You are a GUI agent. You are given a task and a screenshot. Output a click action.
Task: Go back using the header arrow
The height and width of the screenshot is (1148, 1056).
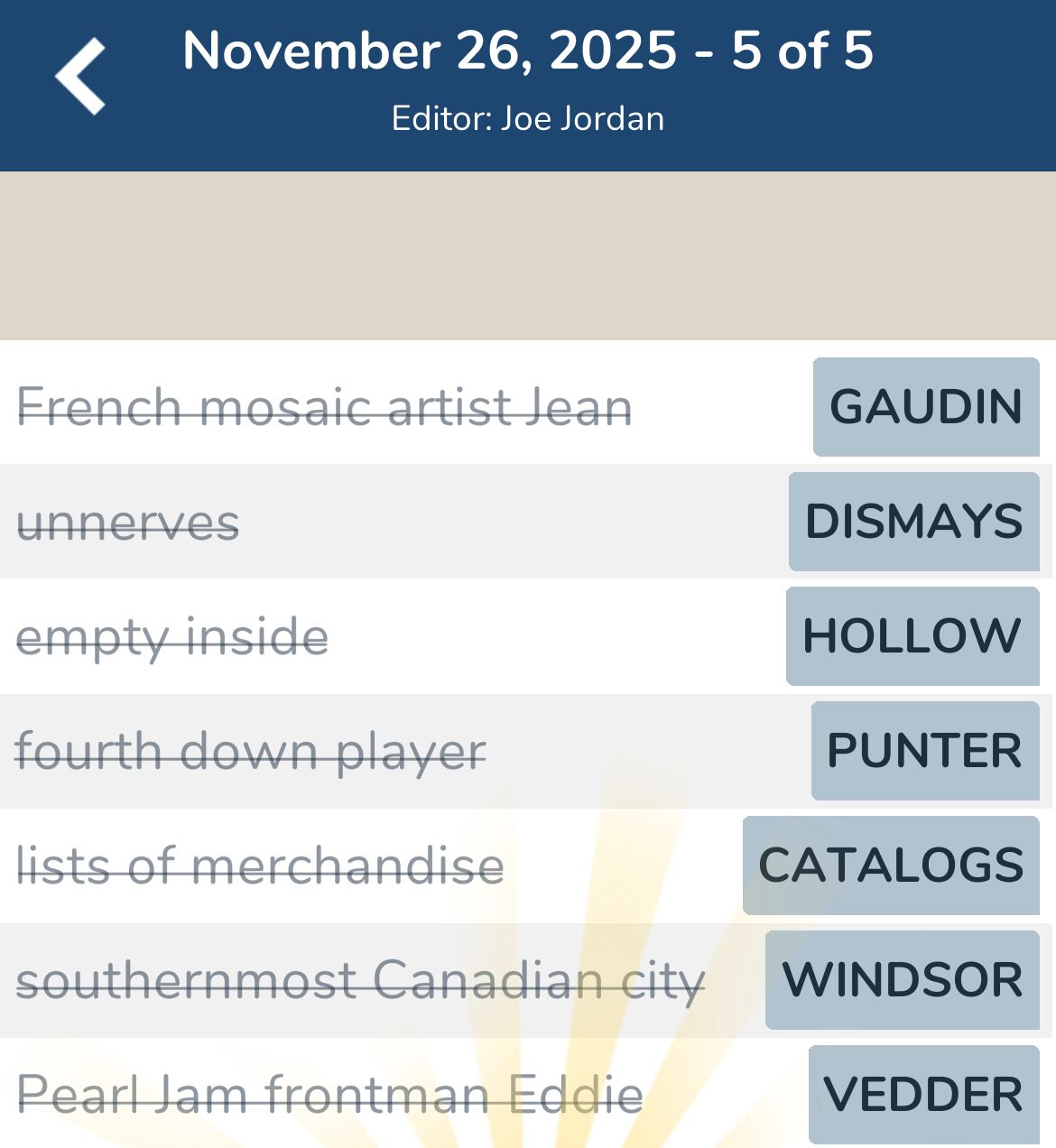coord(81,77)
